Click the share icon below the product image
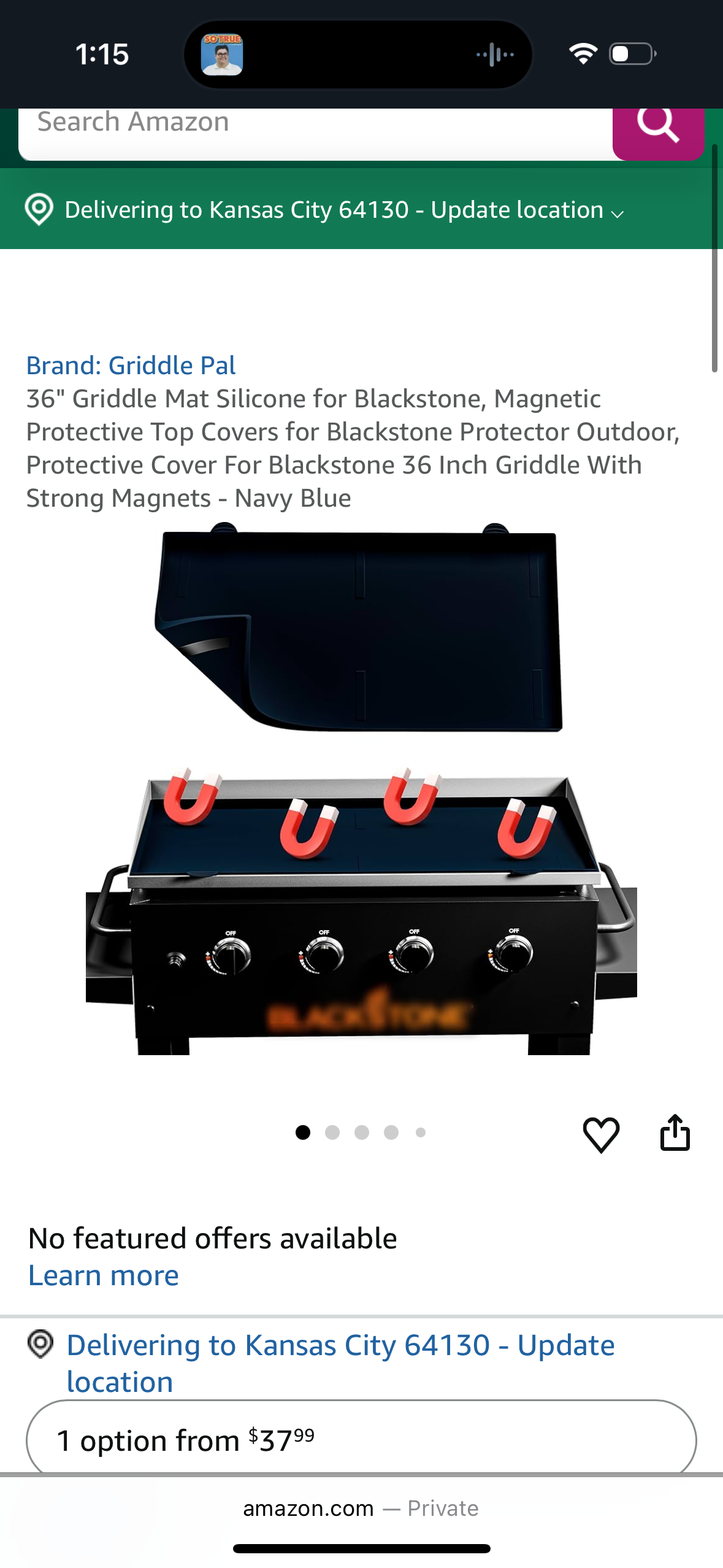The height and width of the screenshot is (1568, 723). (x=675, y=1132)
